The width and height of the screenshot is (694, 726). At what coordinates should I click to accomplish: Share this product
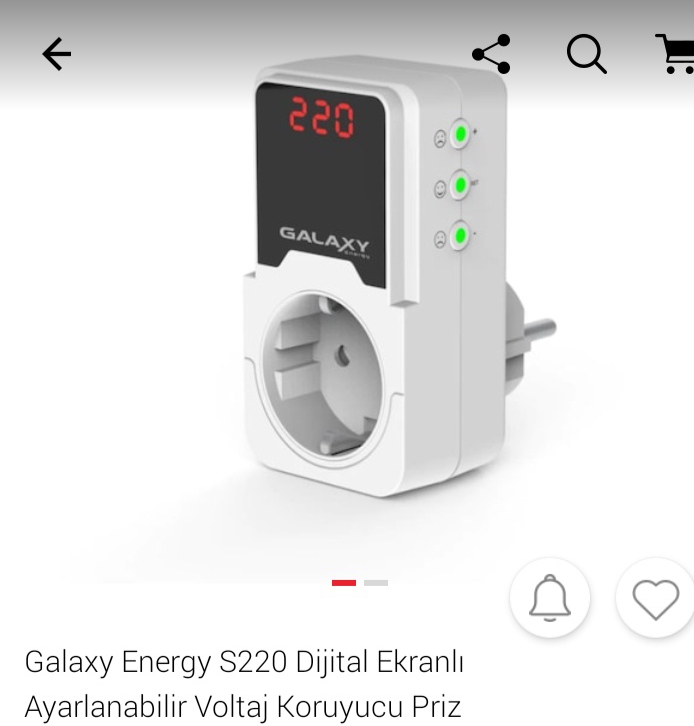pos(491,54)
